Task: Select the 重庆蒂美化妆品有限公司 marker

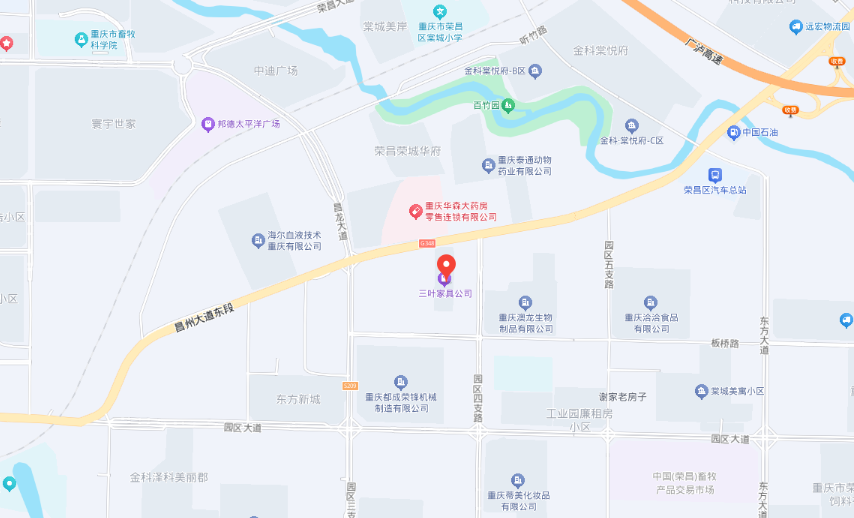Action: pos(517,480)
